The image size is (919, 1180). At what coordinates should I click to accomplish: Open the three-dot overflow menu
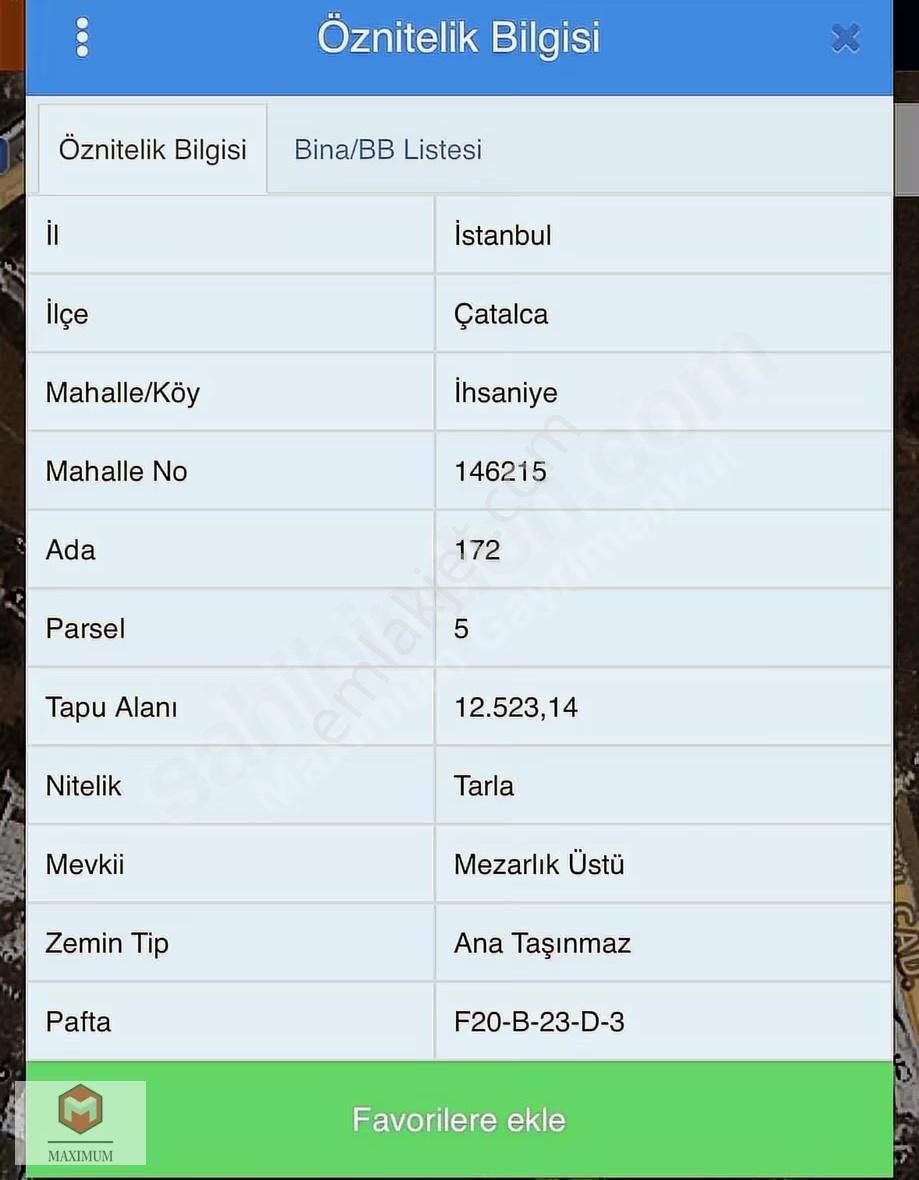coord(82,38)
